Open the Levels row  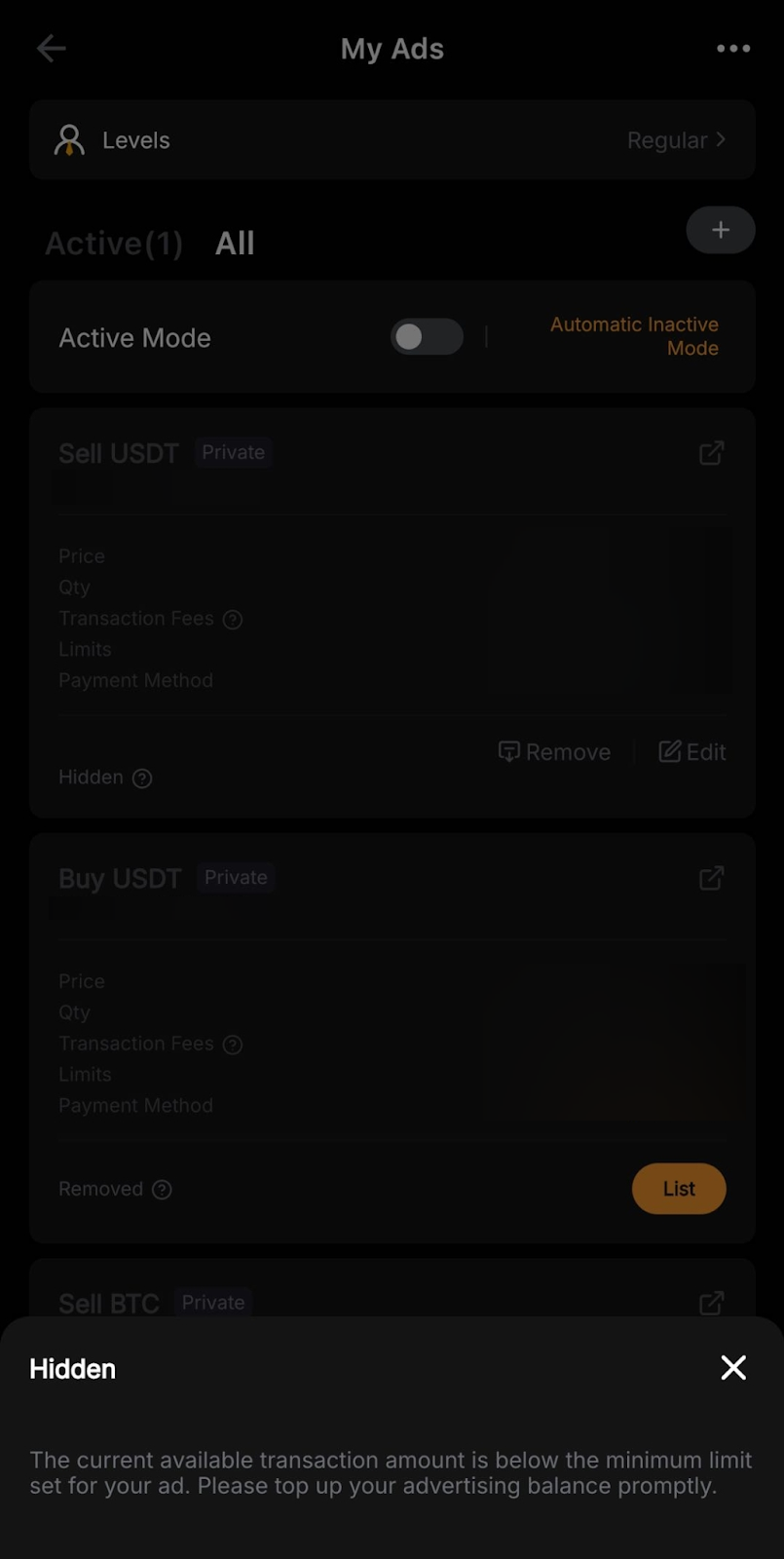click(x=392, y=140)
